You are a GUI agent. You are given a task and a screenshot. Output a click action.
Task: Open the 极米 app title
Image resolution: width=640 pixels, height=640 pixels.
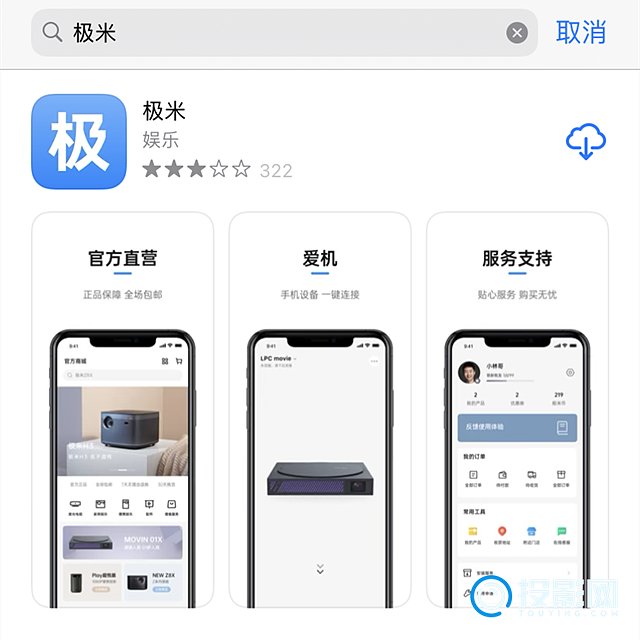coord(165,112)
